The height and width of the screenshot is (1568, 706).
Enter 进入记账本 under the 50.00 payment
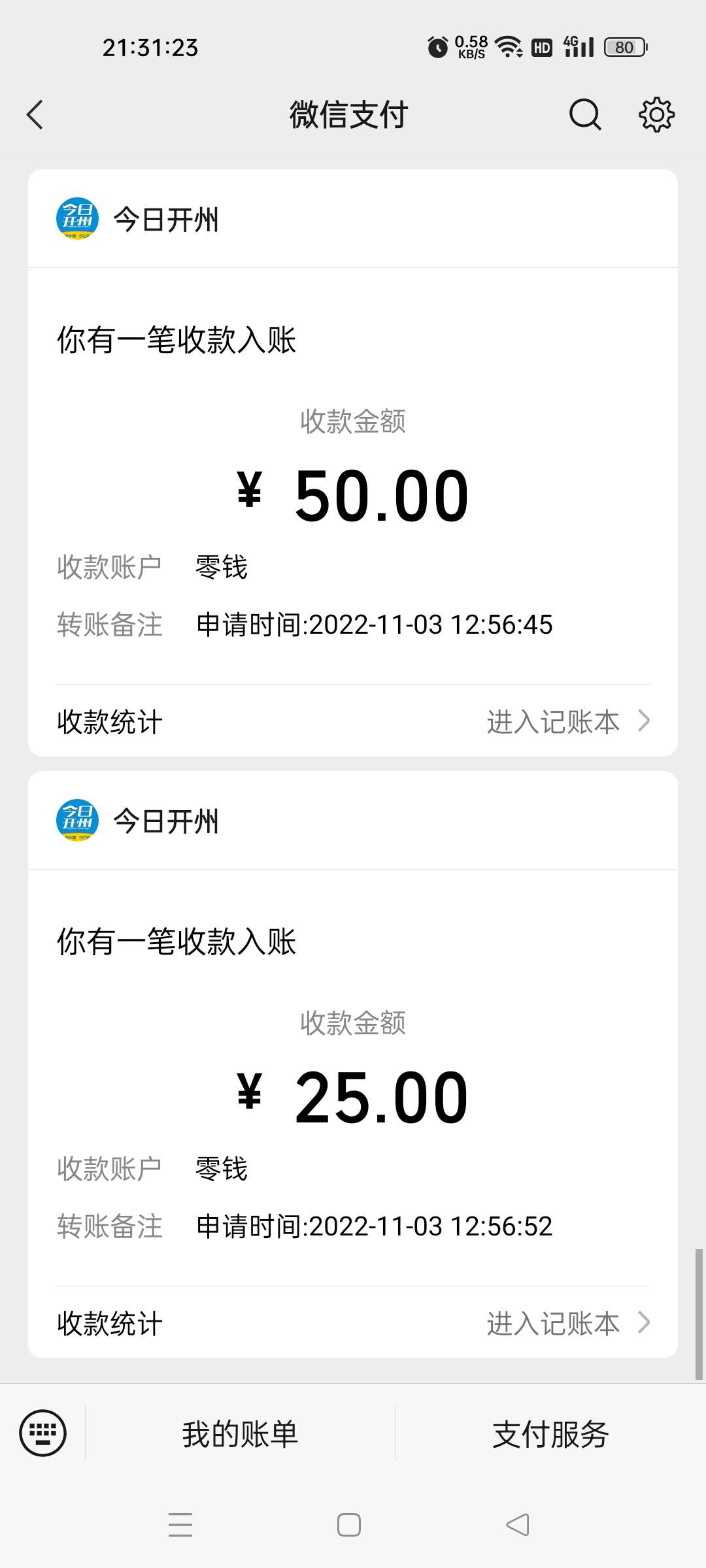[x=568, y=721]
